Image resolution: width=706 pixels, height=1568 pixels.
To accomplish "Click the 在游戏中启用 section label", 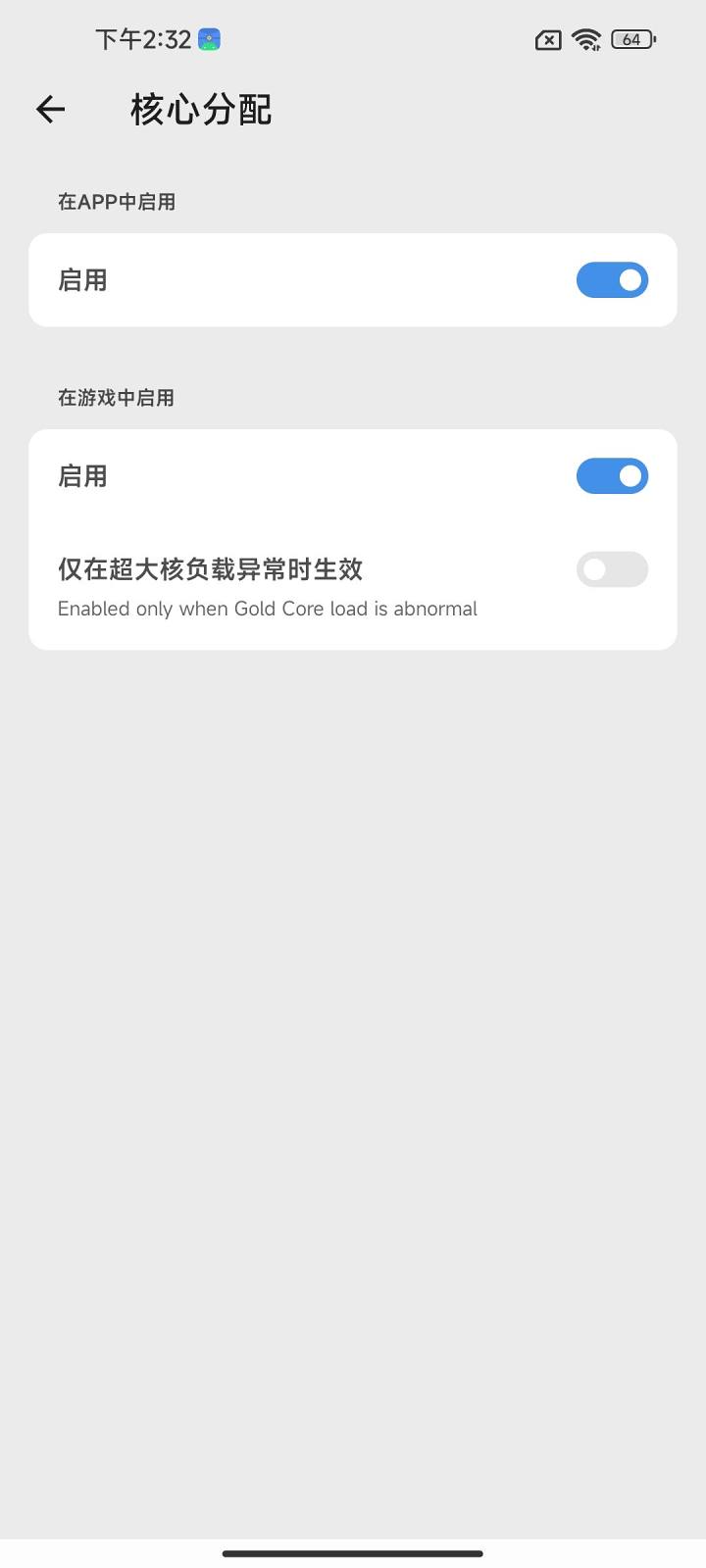I will coord(116,398).
